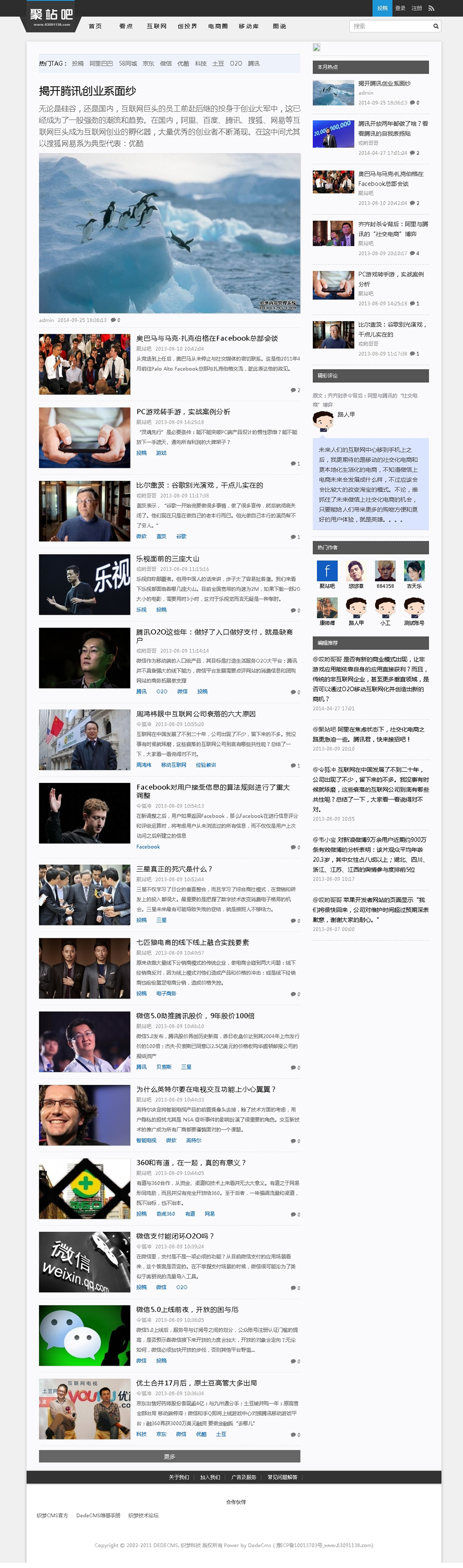Open the 织梦CMS官方 partner link

[x=52, y=1515]
